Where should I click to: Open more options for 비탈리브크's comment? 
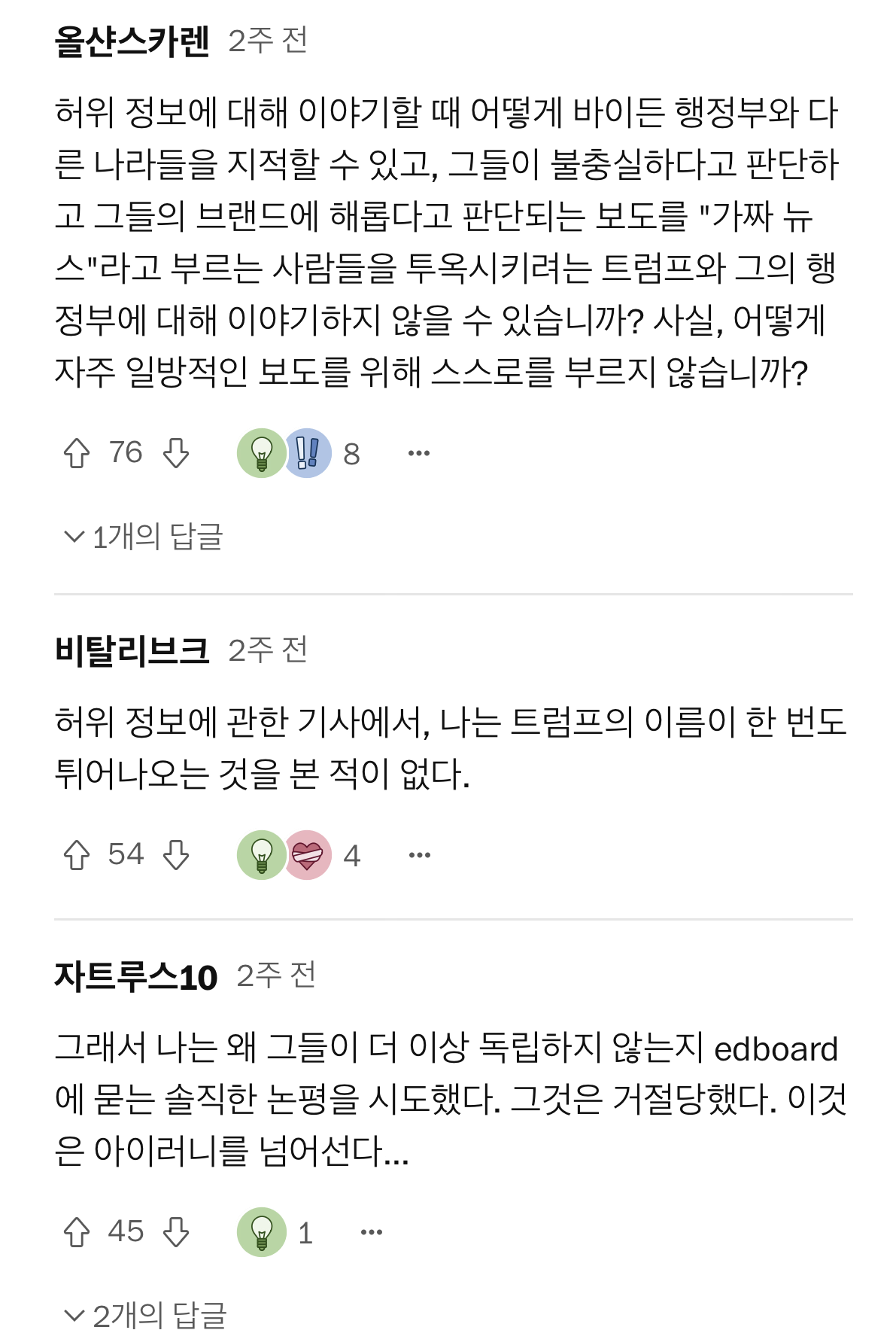pyautogui.click(x=418, y=855)
